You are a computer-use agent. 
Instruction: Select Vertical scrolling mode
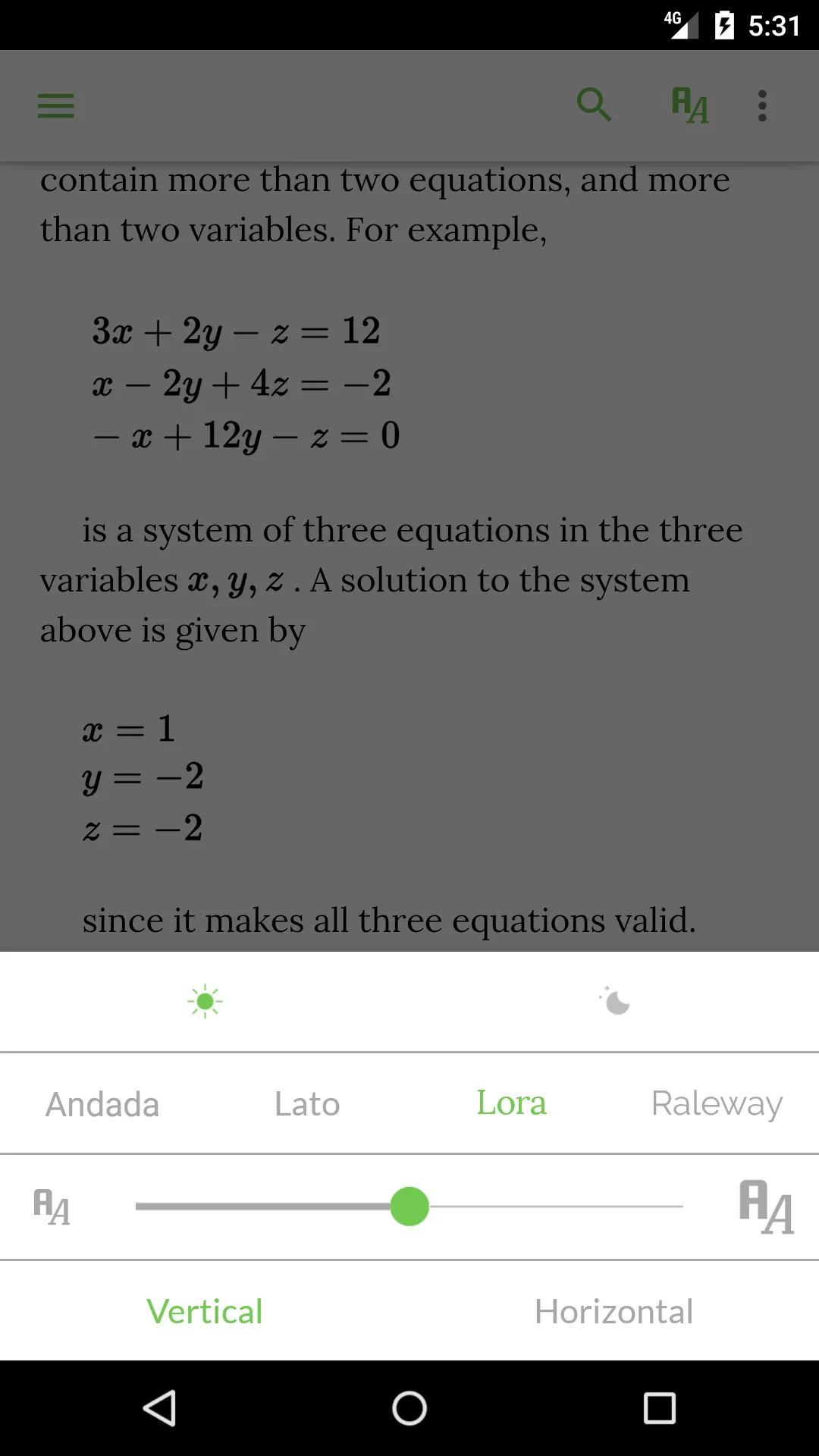pyautogui.click(x=205, y=1311)
